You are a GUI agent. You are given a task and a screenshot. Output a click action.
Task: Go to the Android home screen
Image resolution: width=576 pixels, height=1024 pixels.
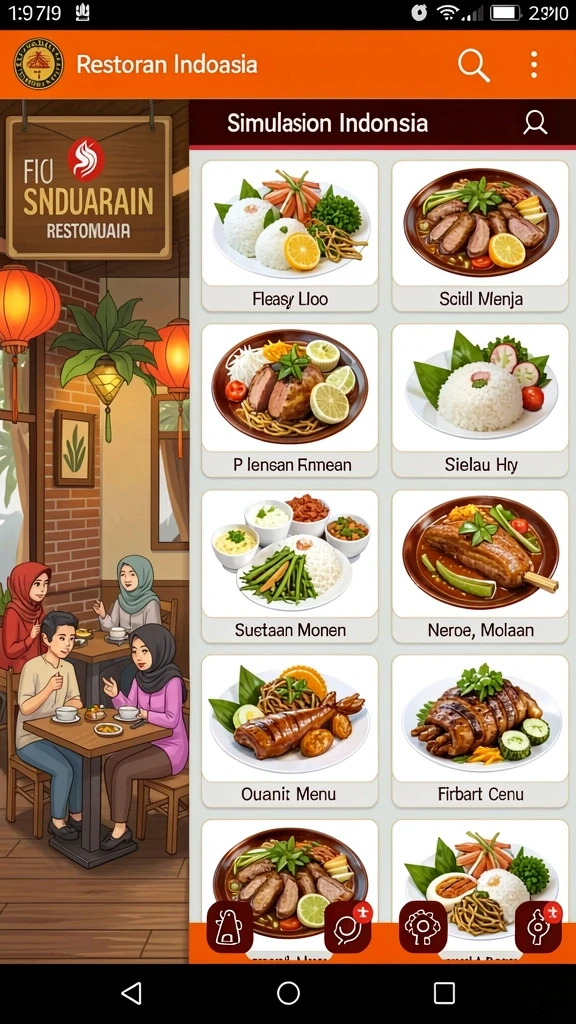(x=288, y=993)
